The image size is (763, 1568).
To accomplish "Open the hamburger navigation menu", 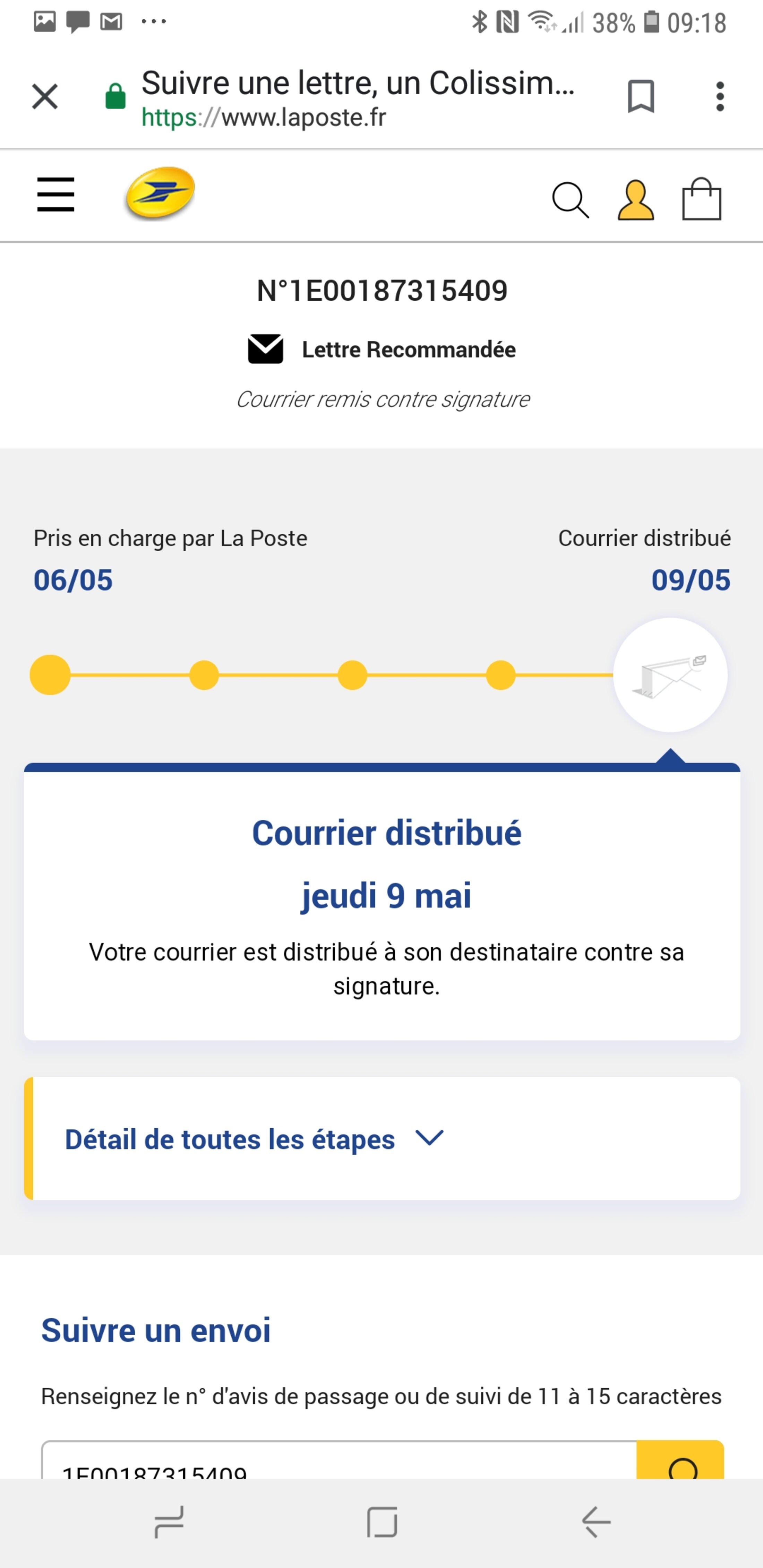I will (x=56, y=195).
